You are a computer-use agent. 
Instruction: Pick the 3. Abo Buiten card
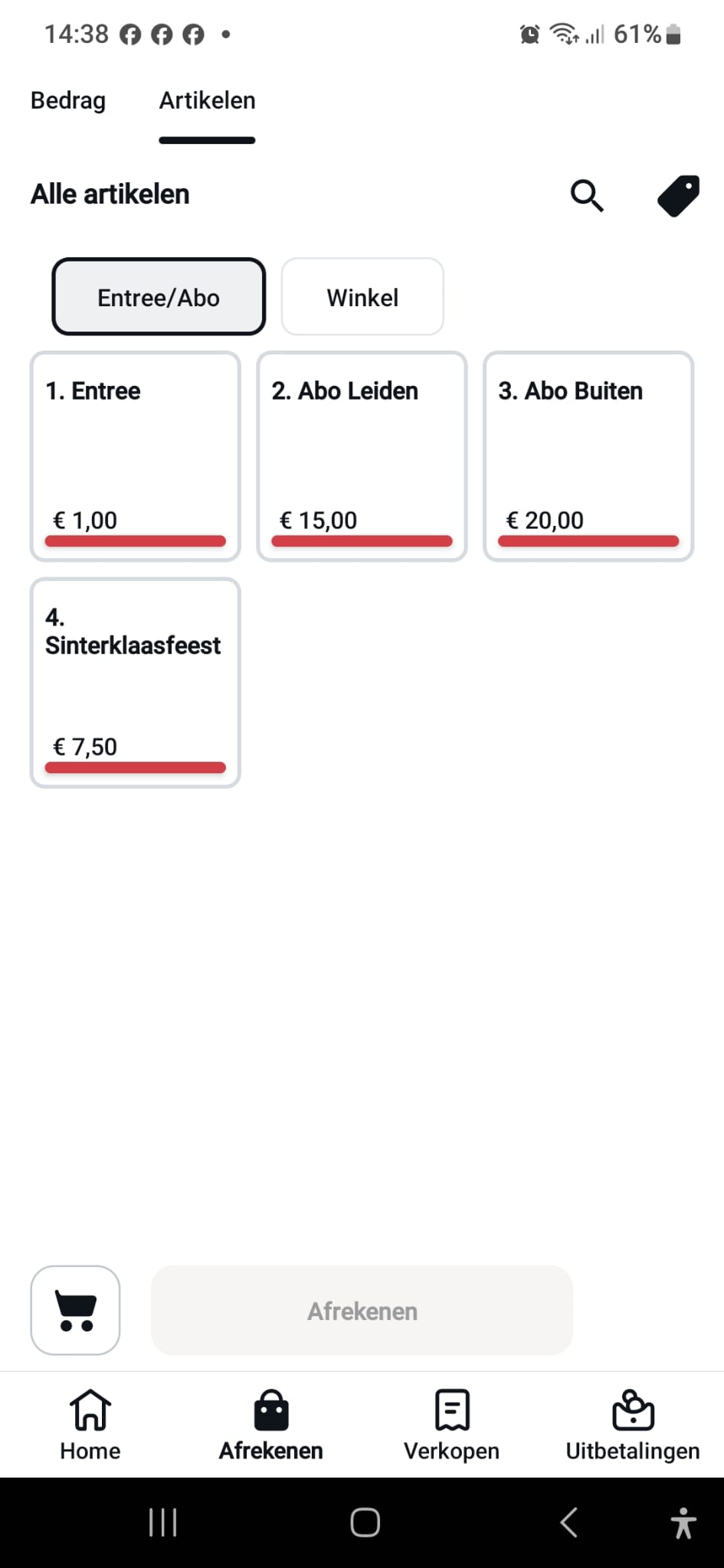588,456
